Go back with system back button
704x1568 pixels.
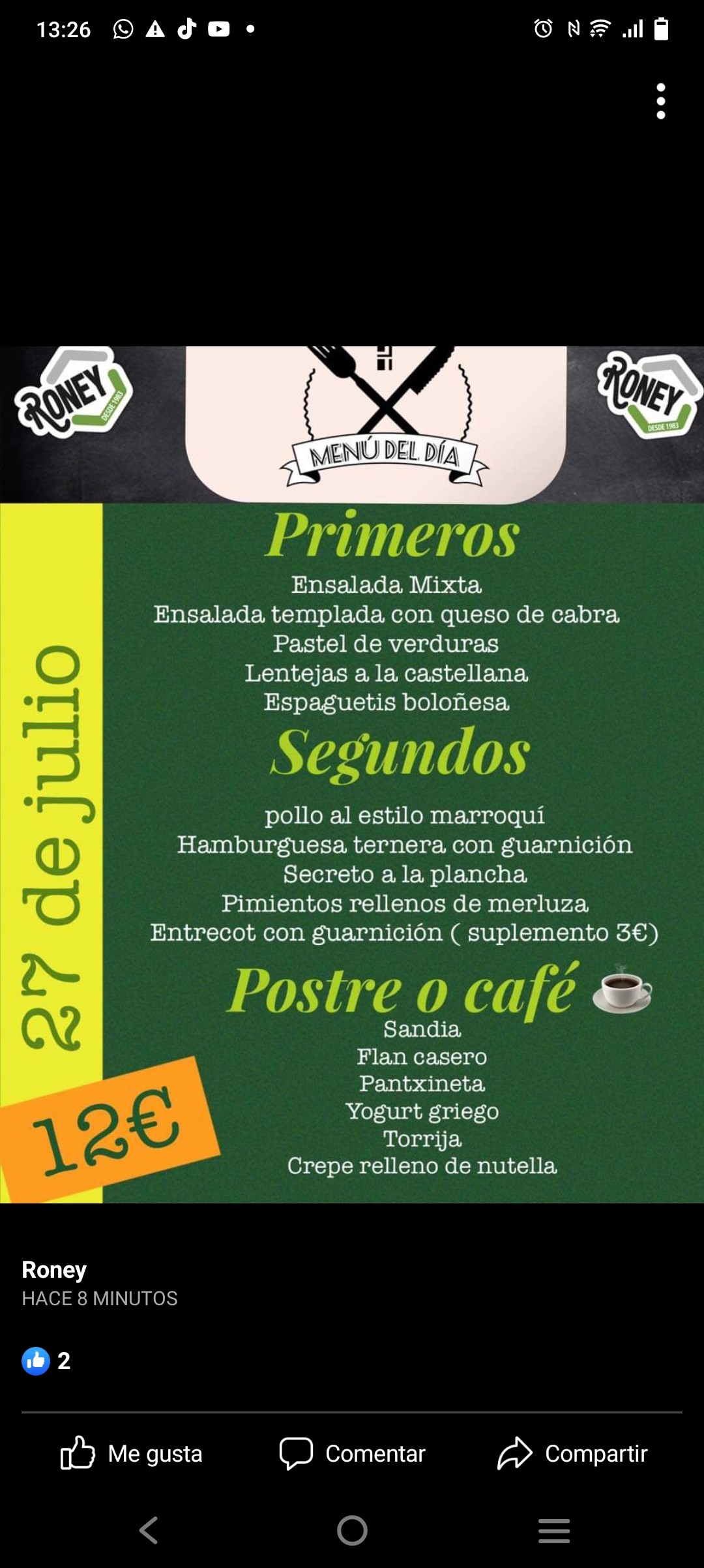149,1530
